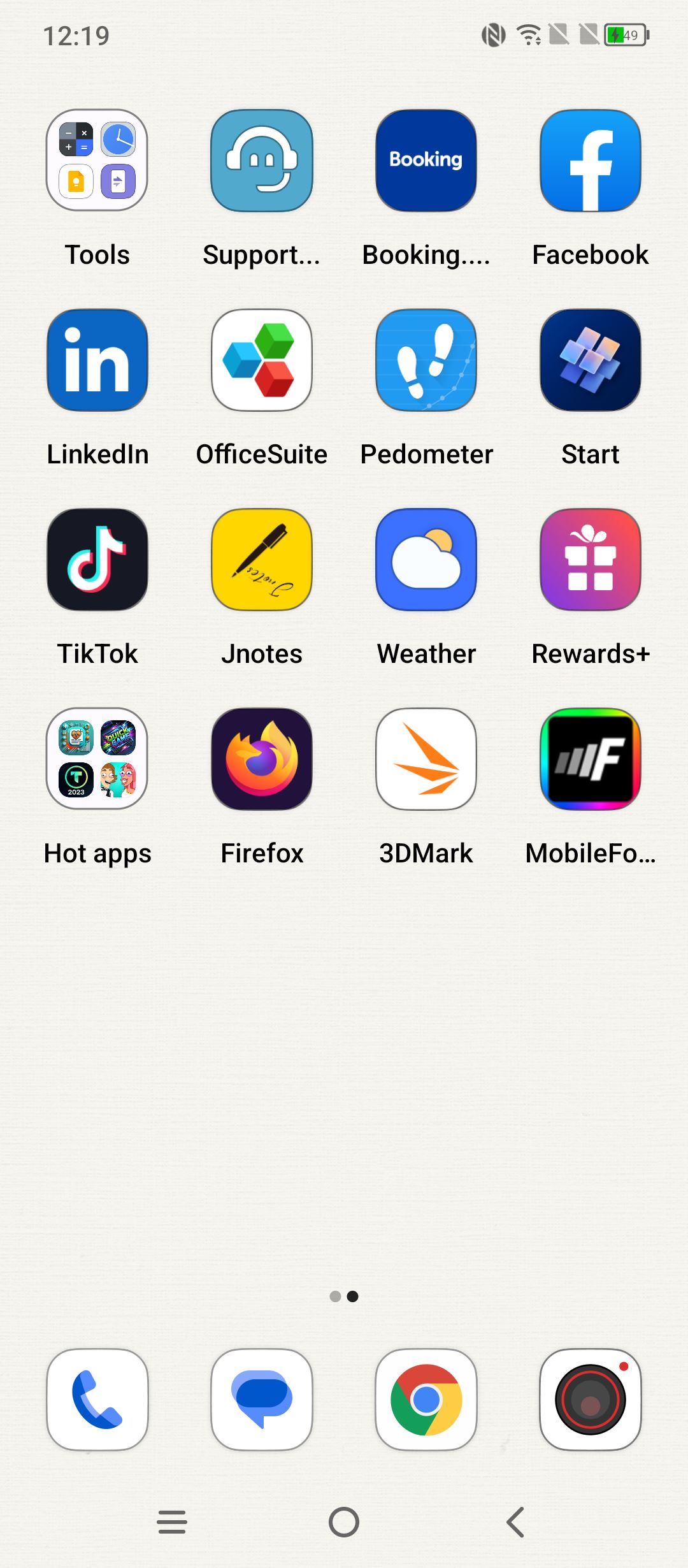Open Booking.com app

[426, 160]
